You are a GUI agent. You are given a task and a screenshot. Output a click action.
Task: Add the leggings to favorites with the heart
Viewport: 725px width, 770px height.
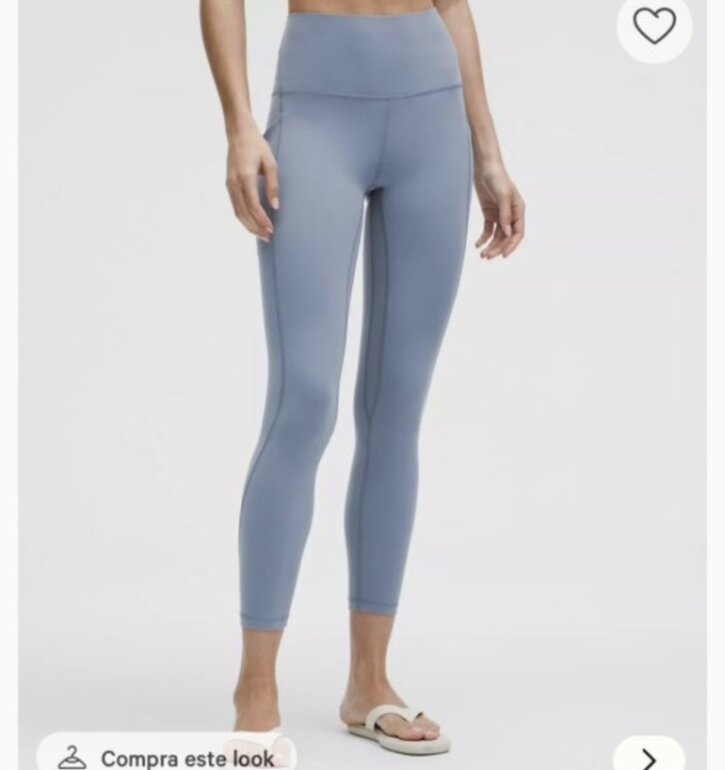(654, 26)
